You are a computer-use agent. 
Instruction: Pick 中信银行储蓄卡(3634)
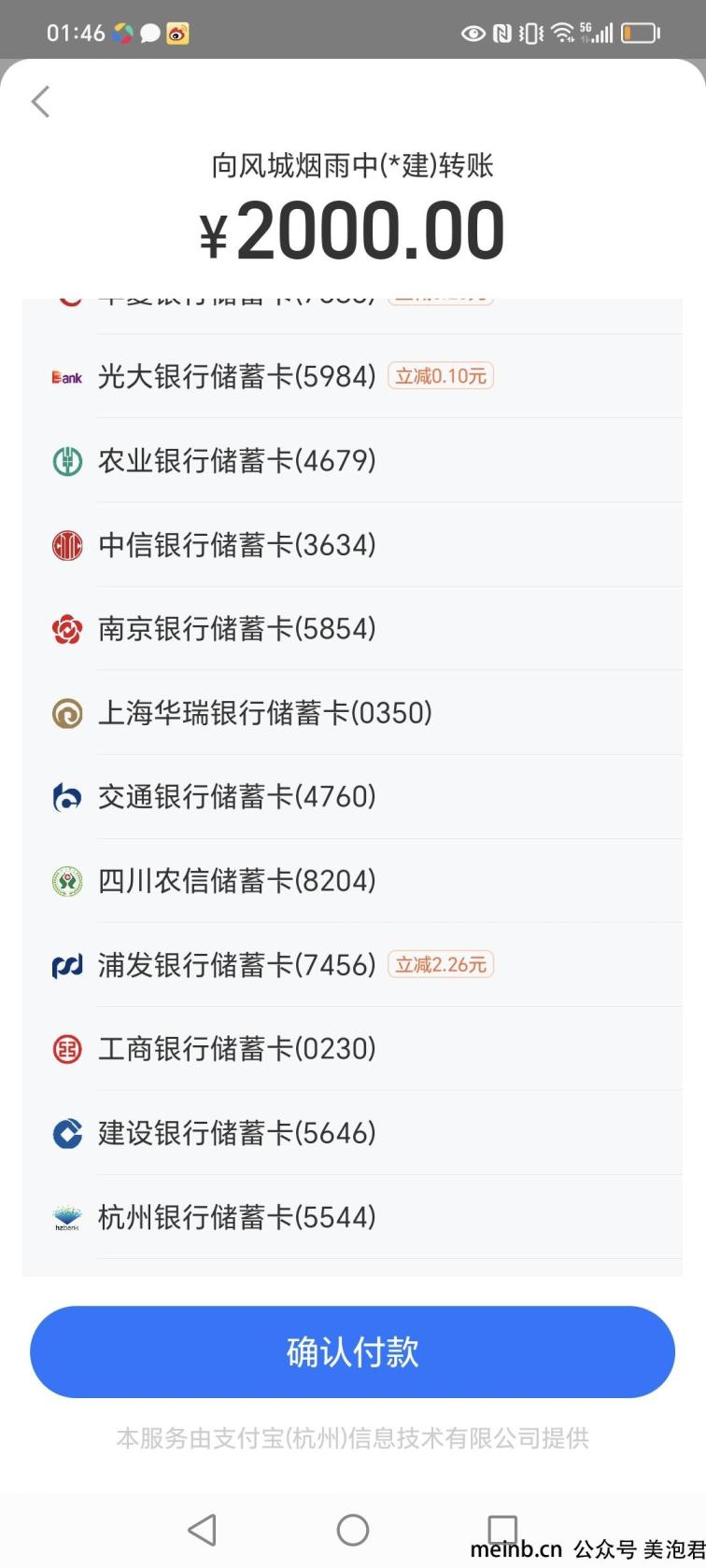tap(353, 544)
